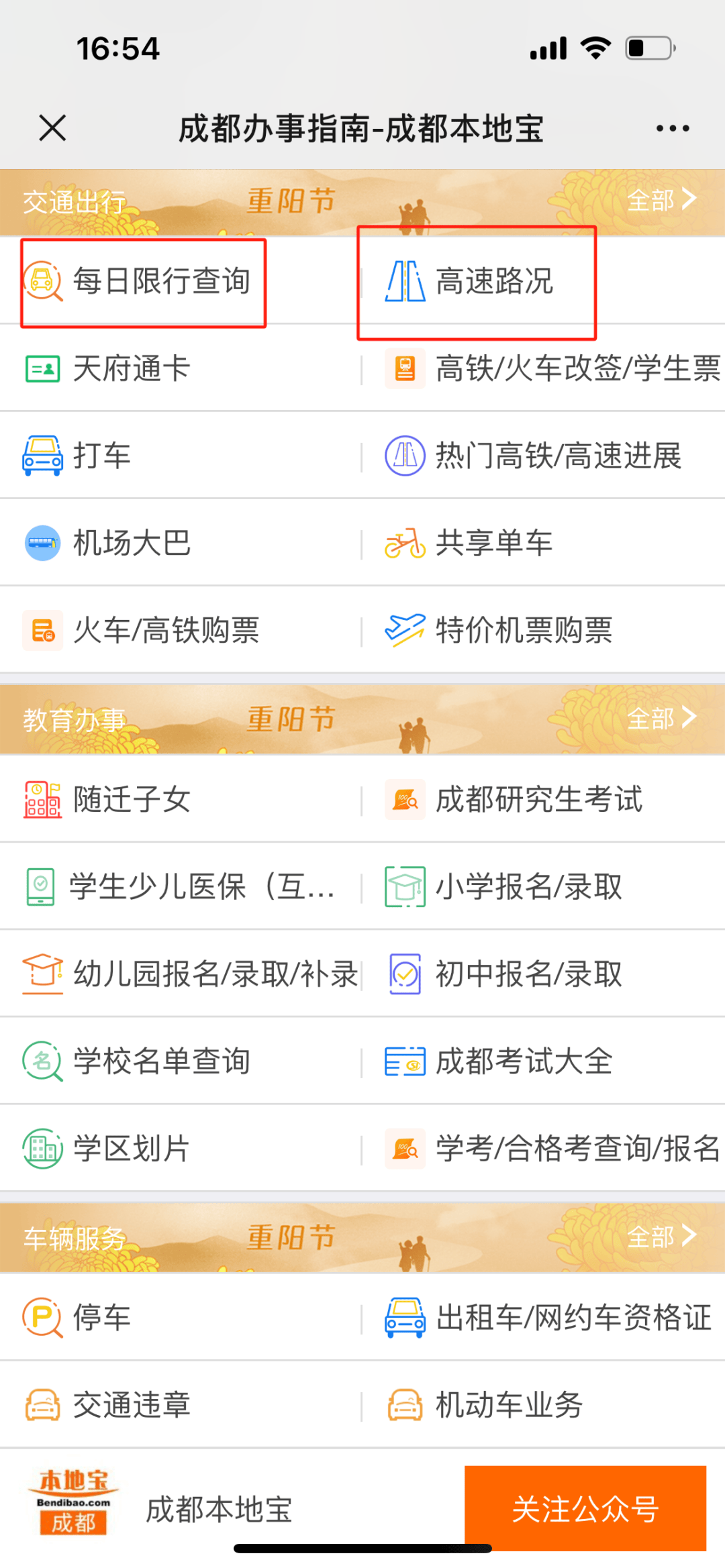
Task: View all in 车辆服务 section
Action: (x=662, y=1237)
